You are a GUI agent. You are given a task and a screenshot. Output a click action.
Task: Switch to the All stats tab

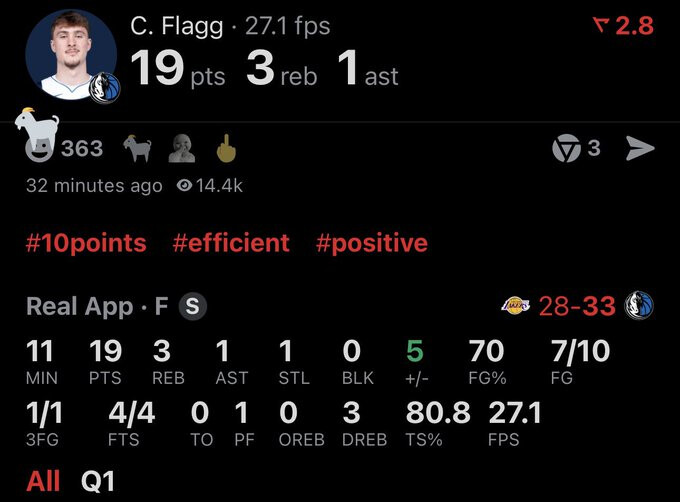click(43, 481)
